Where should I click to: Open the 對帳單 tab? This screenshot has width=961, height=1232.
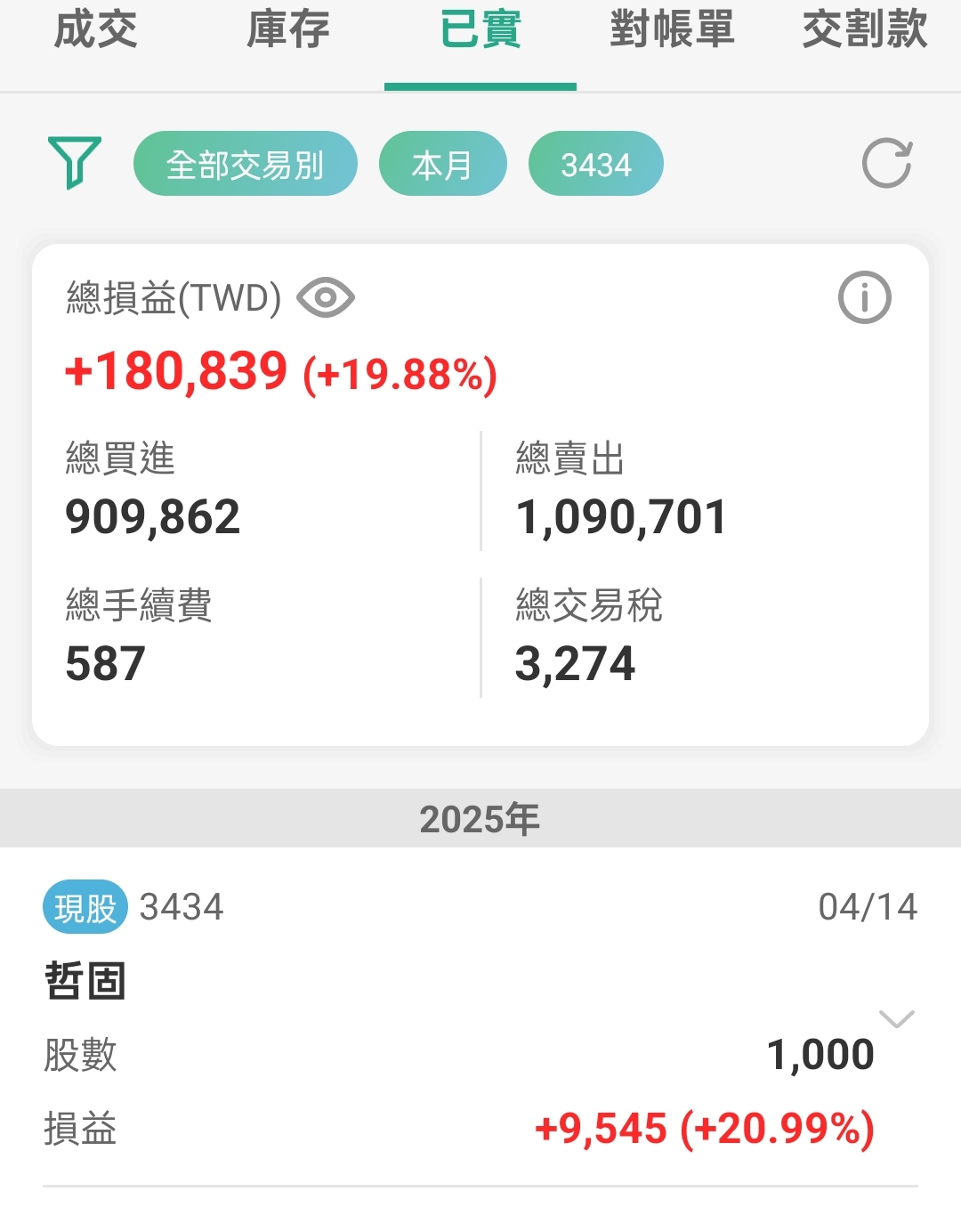click(x=672, y=30)
